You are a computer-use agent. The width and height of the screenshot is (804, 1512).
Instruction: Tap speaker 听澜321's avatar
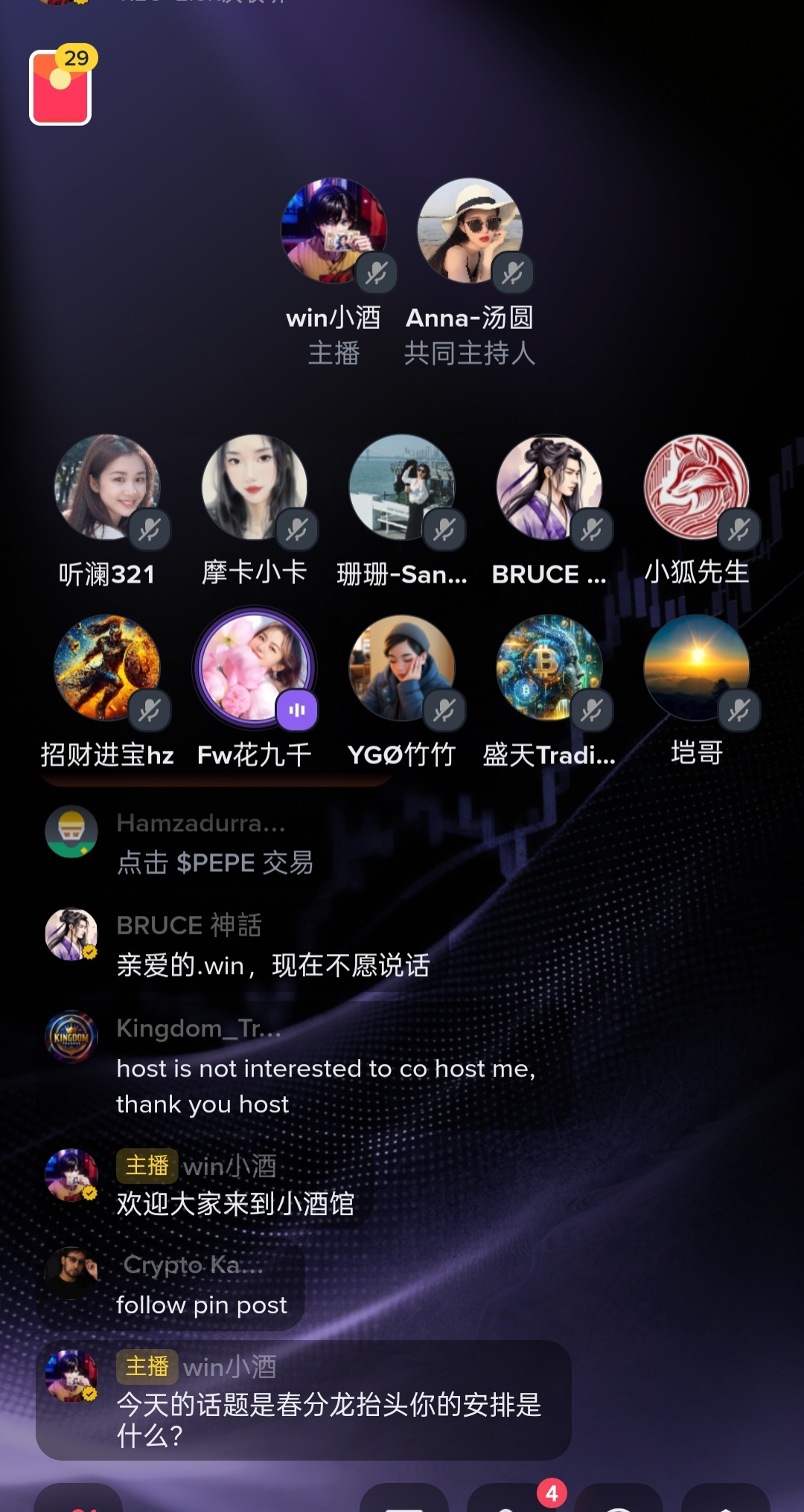tap(107, 487)
